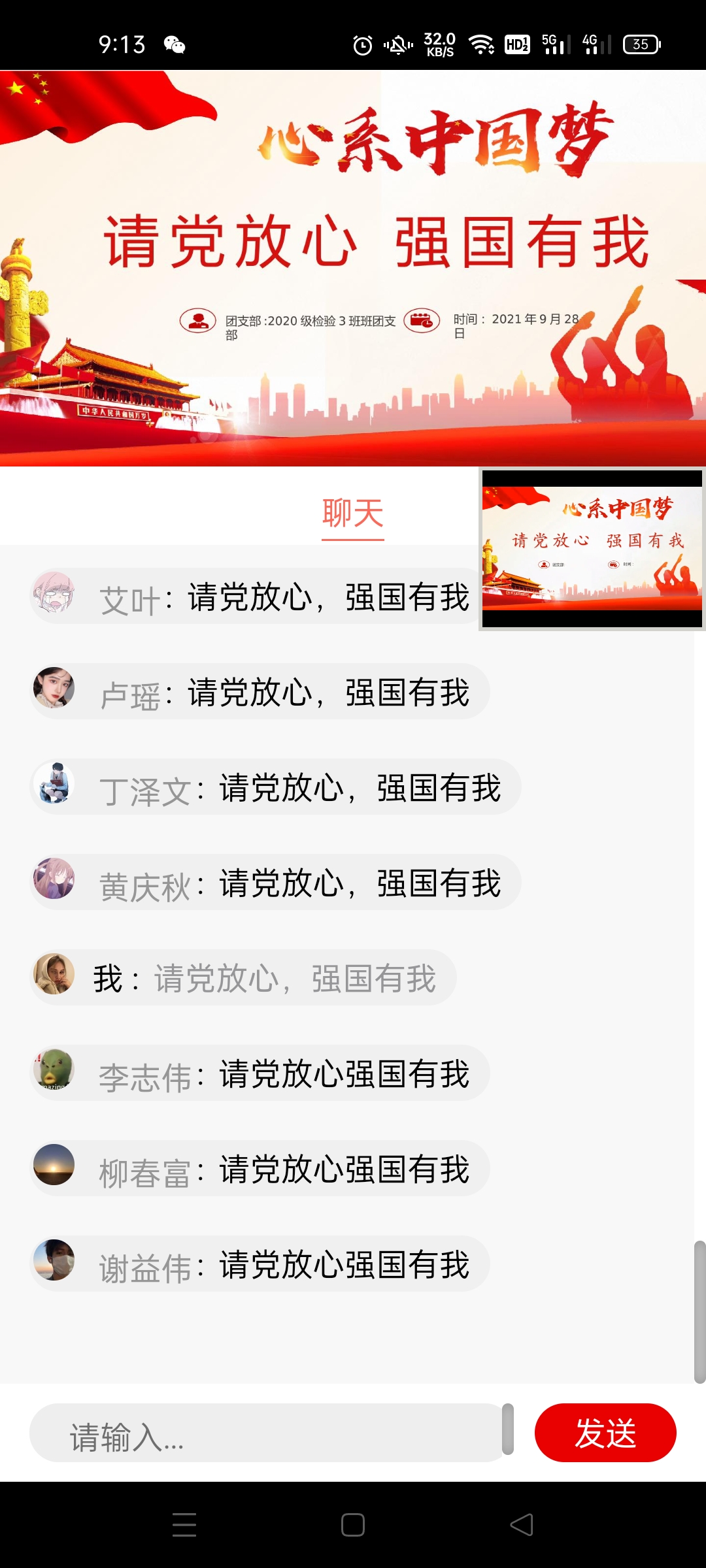Open the small slide preview thumbnail
Image resolution: width=706 pixels, height=1568 pixels.
tap(592, 549)
